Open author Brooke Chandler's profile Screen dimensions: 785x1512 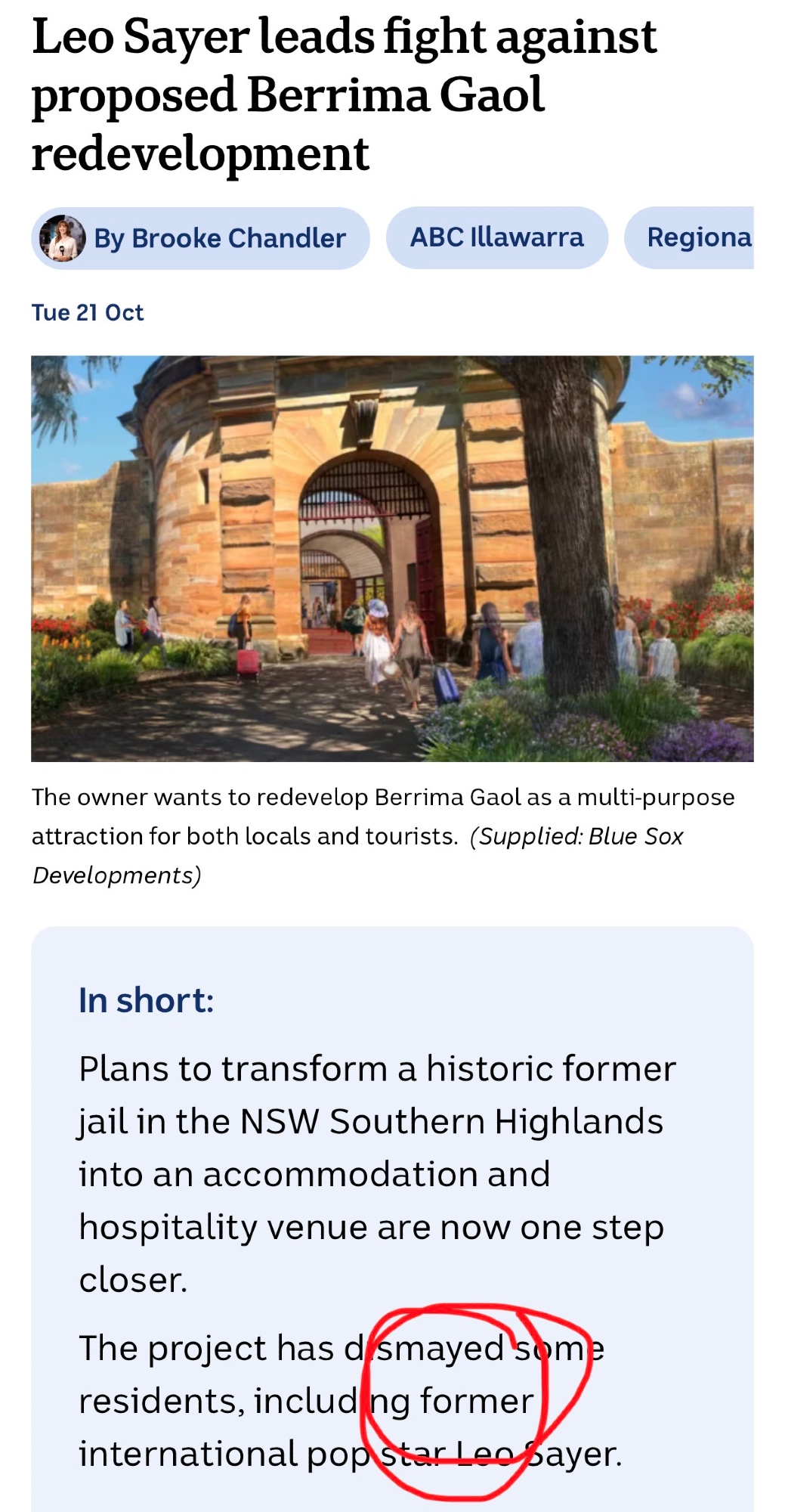pos(201,239)
